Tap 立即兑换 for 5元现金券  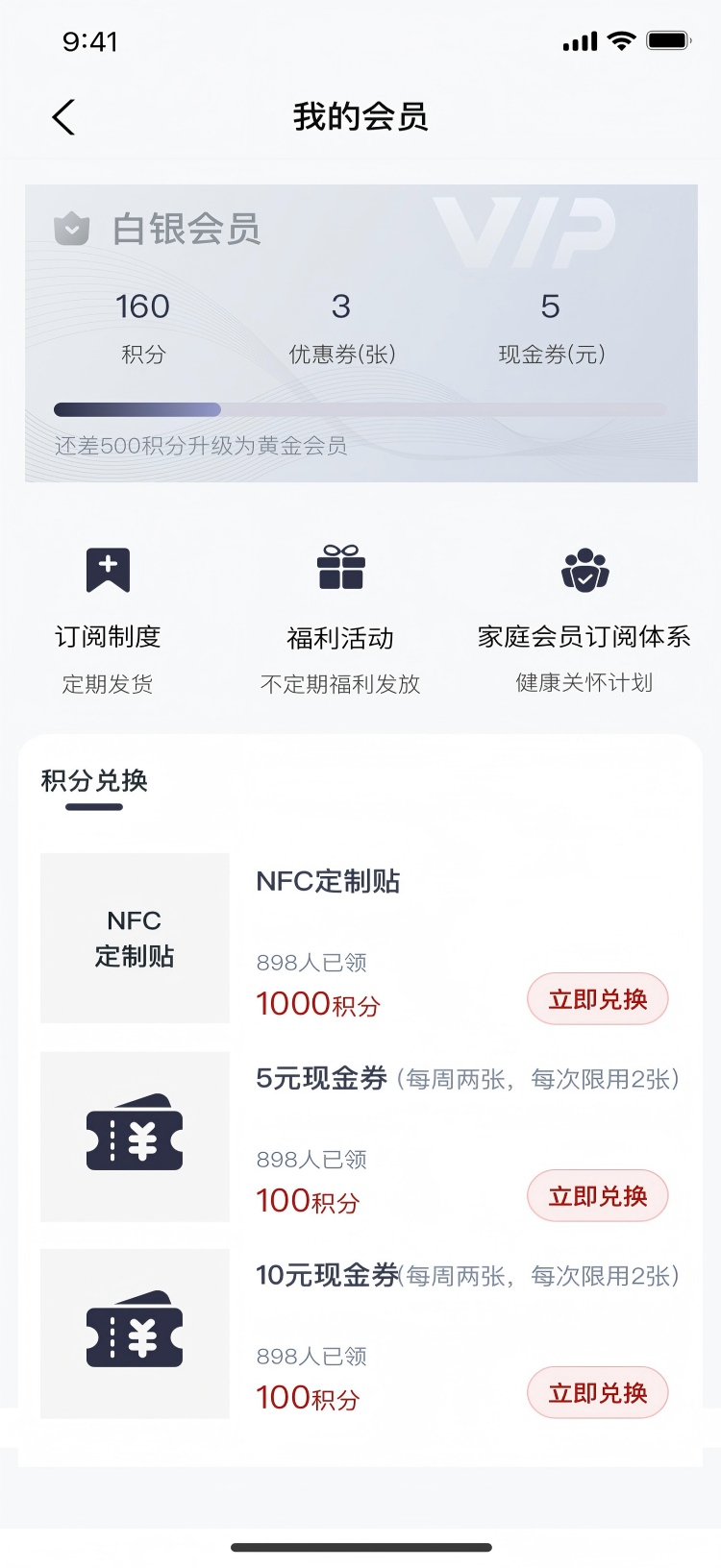(597, 1196)
